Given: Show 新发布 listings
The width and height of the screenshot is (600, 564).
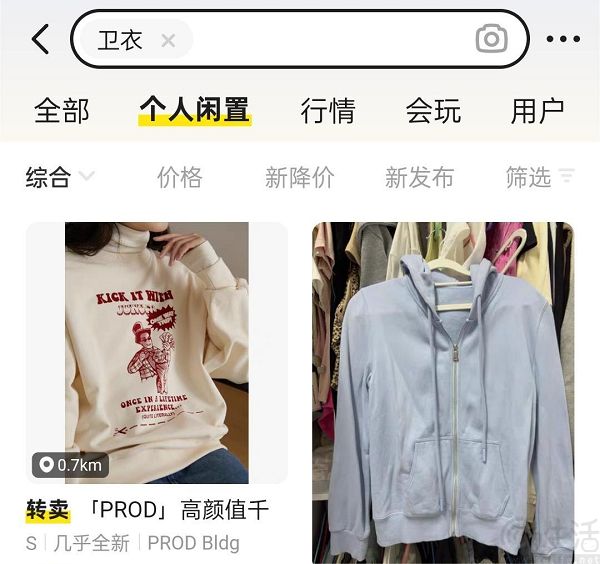Looking at the screenshot, I should click(419, 178).
